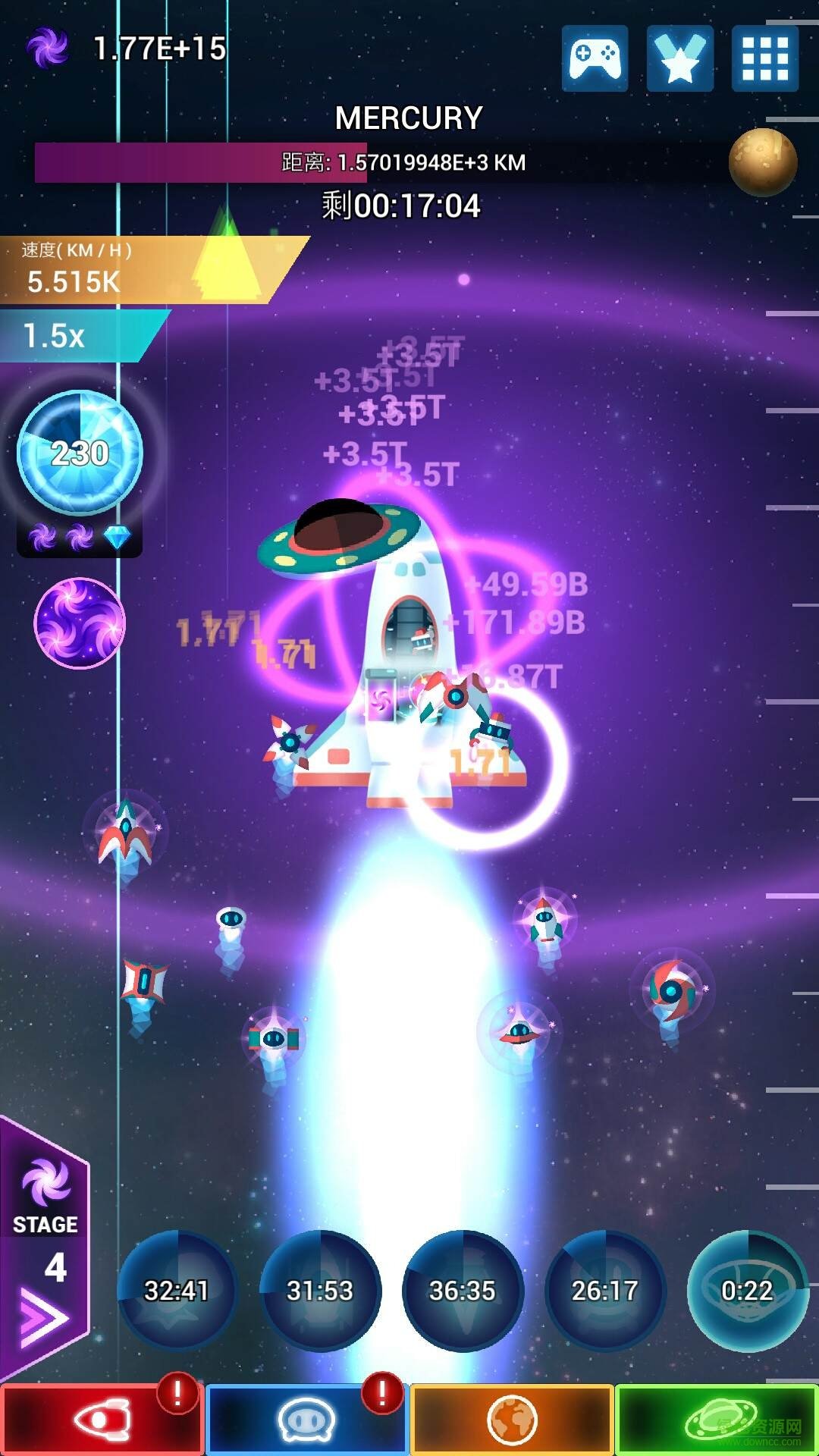
Task: Open the grid menu icon
Action: coord(764,58)
